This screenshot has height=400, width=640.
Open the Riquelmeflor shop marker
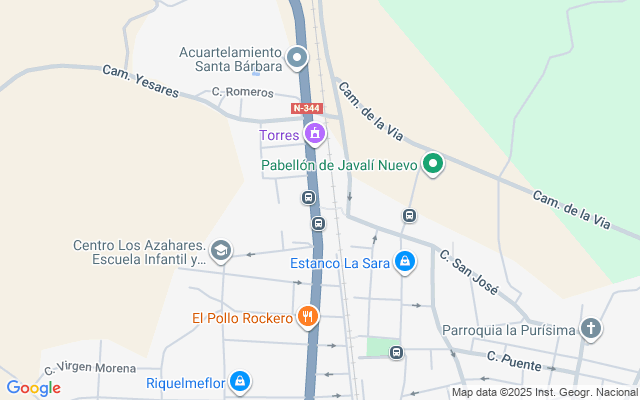(x=240, y=380)
